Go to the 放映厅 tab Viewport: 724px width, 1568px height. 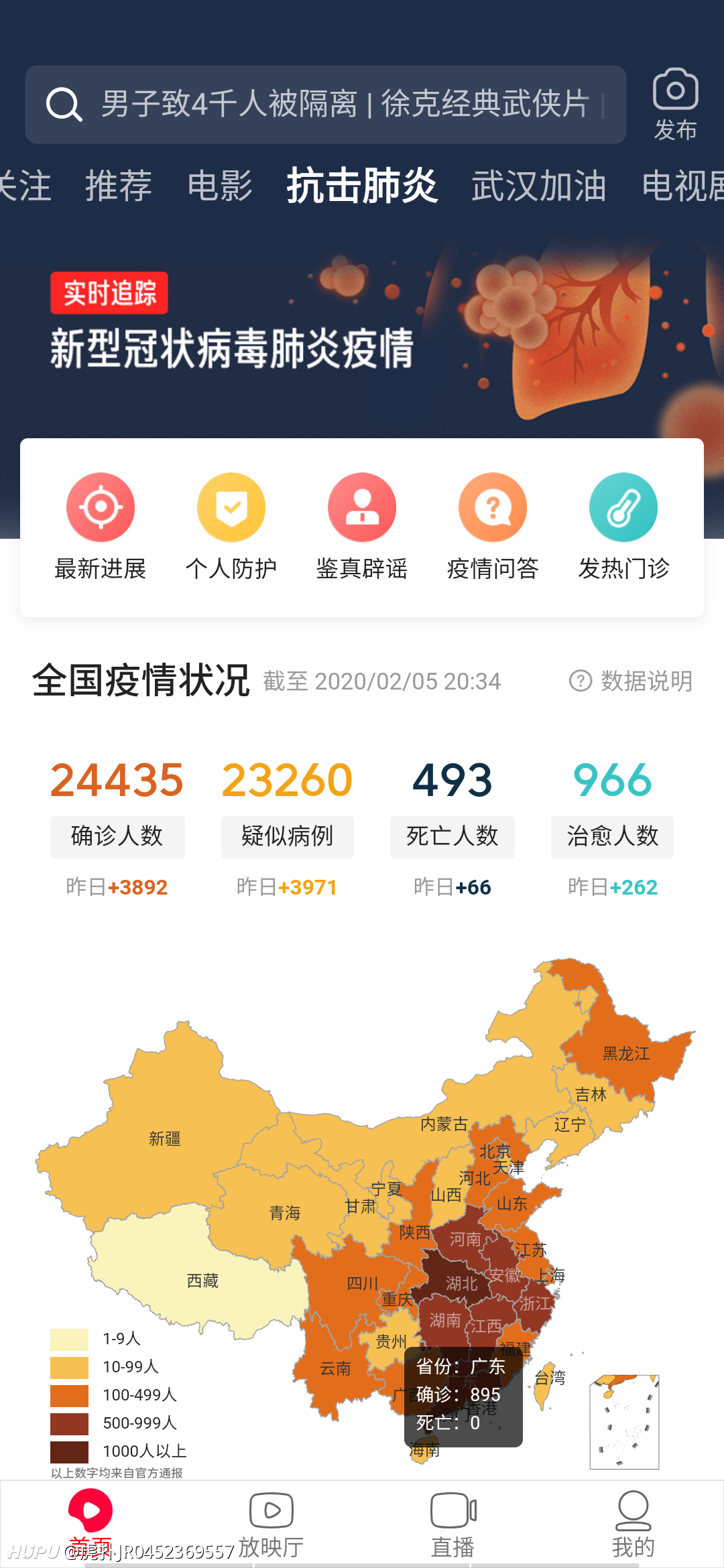(271, 1524)
